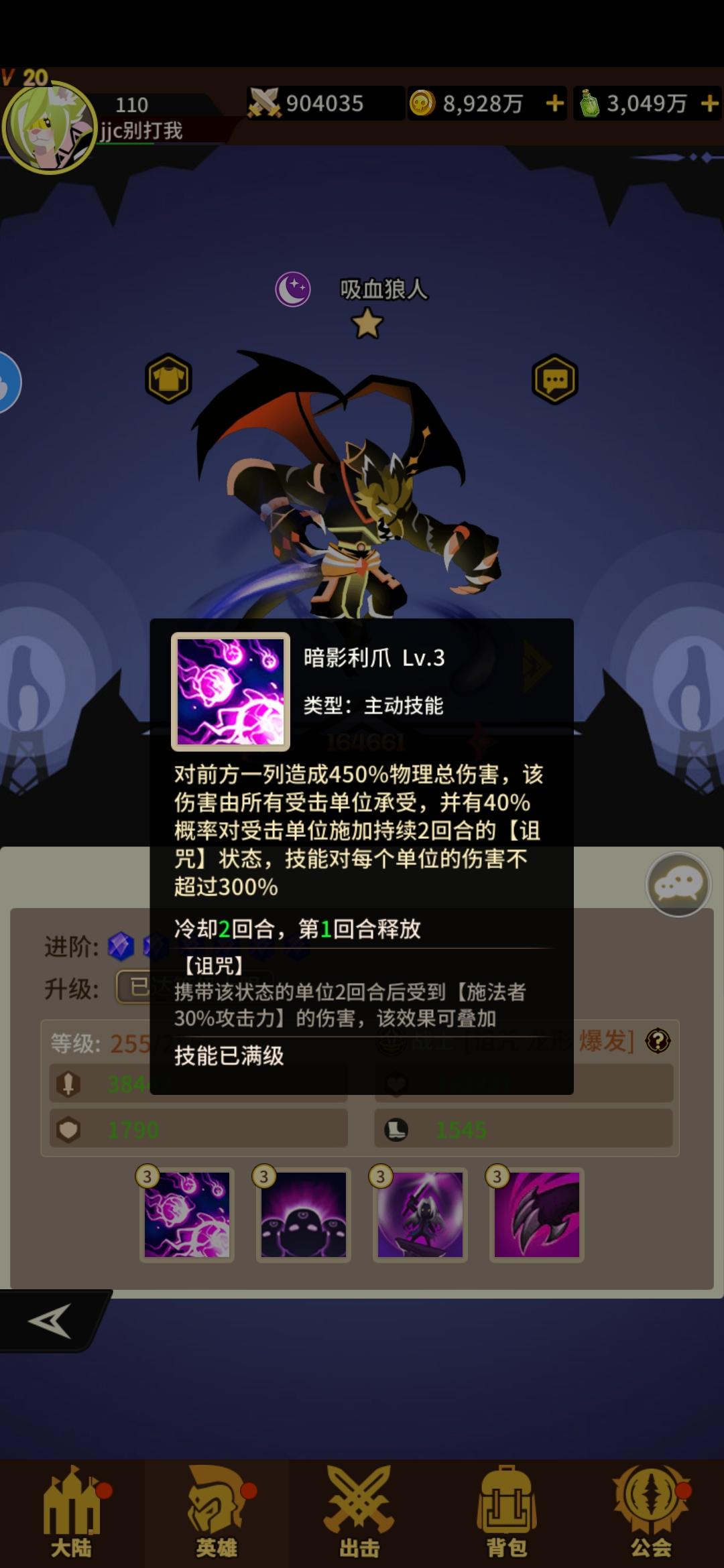Go back with the arrow button
Viewport: 724px width, 1568px height.
pos(50,1321)
